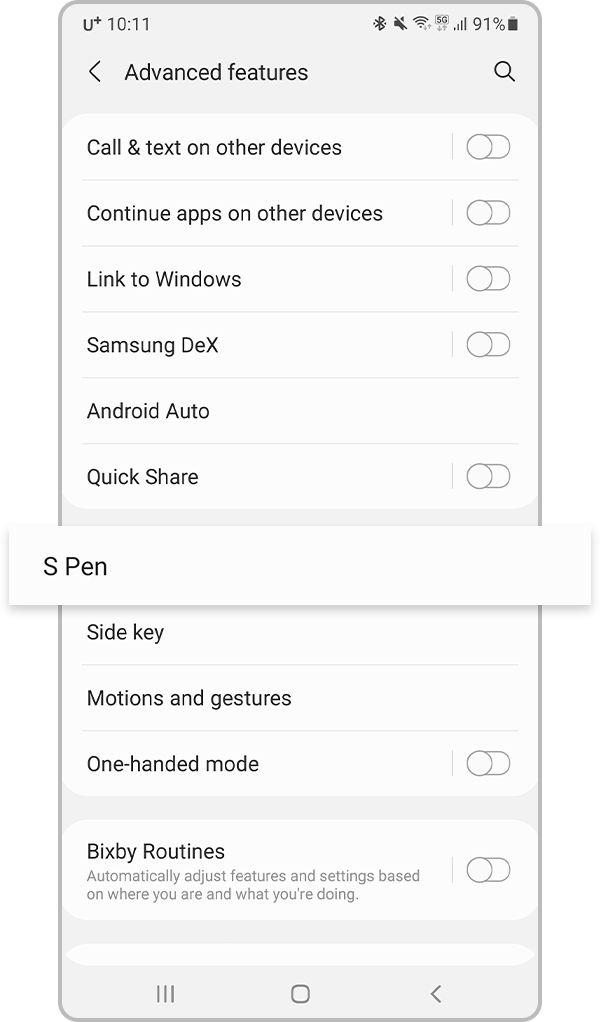Toggle Call & text on other devices

[x=488, y=148]
